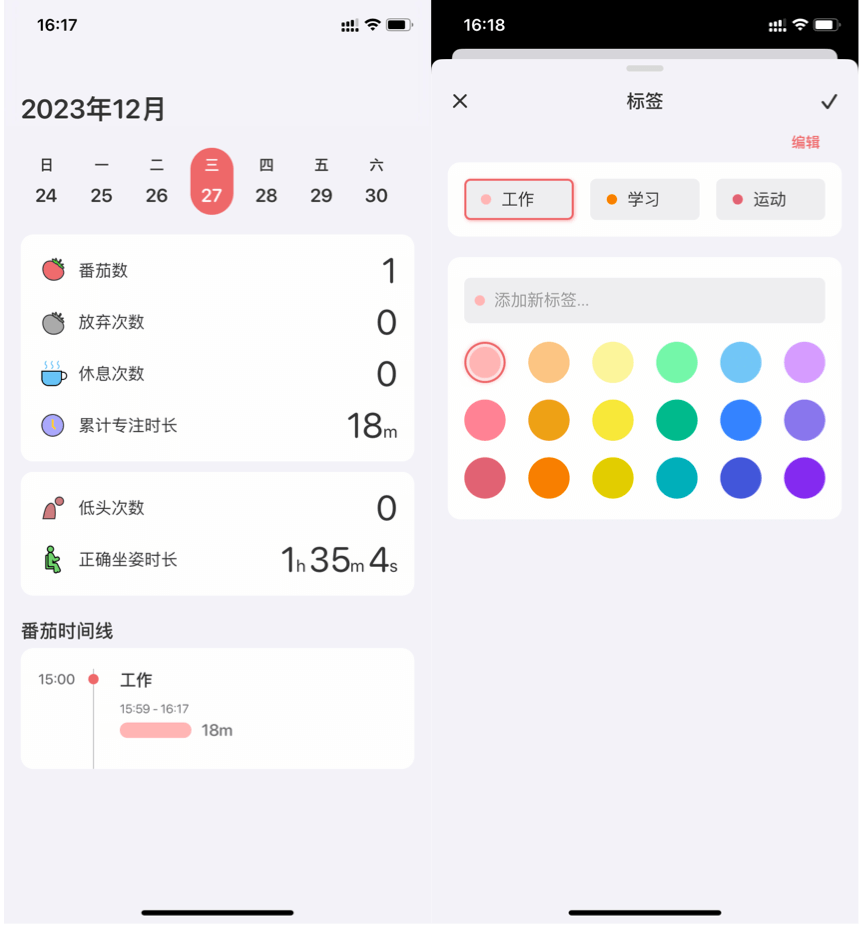Pick the light orange color swatch

[x=549, y=362]
